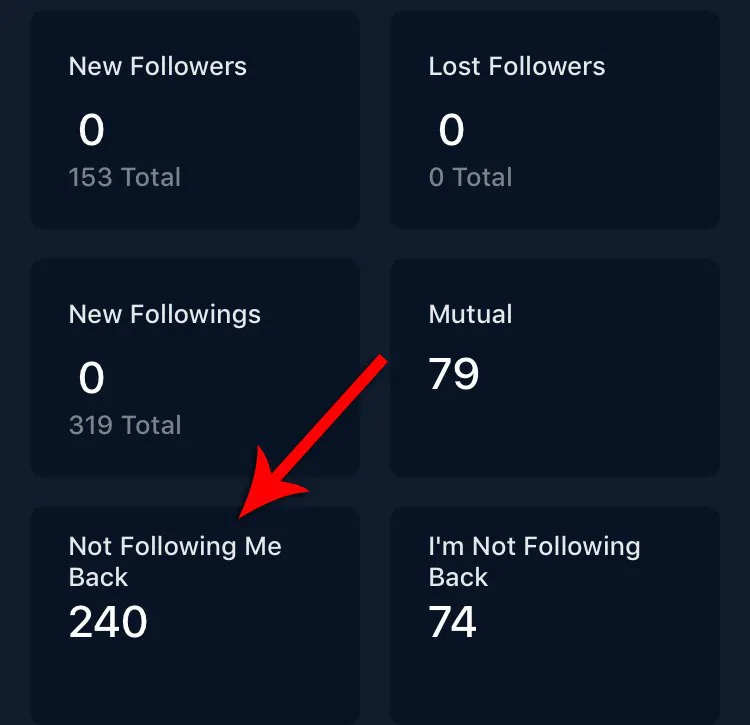
Task: Open the New Followers card
Action: [194, 121]
